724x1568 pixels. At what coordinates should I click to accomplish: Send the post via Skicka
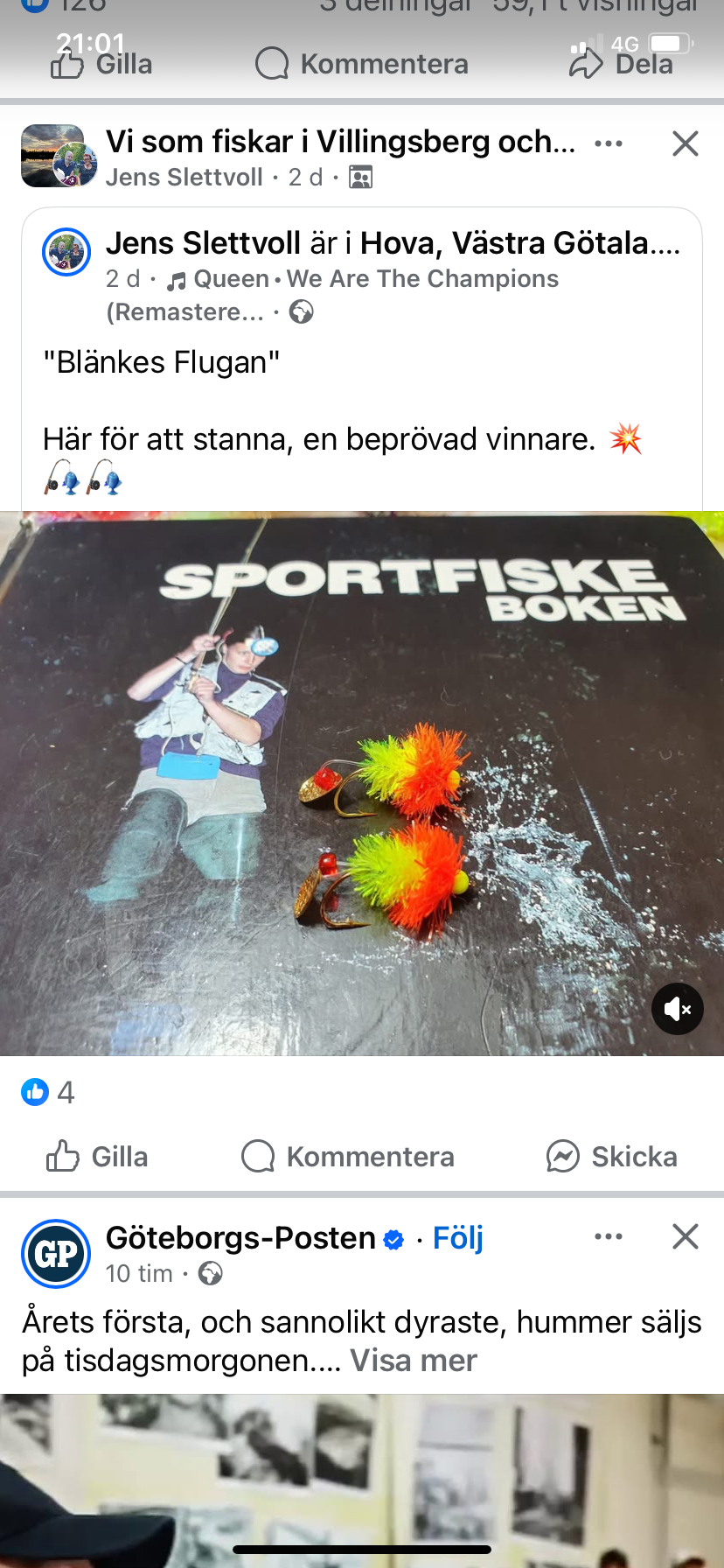612,1157
